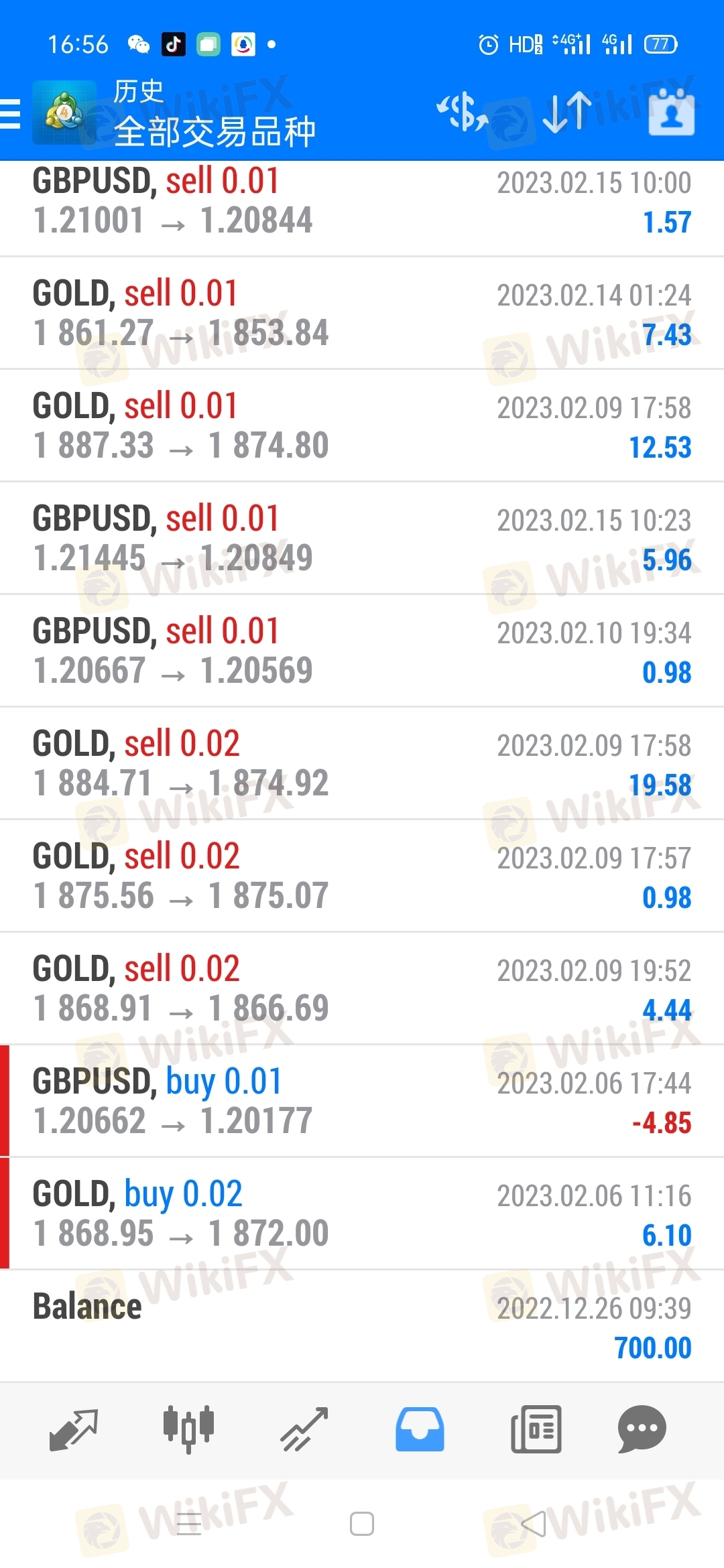Open the hamburger drawer menu

point(11,113)
